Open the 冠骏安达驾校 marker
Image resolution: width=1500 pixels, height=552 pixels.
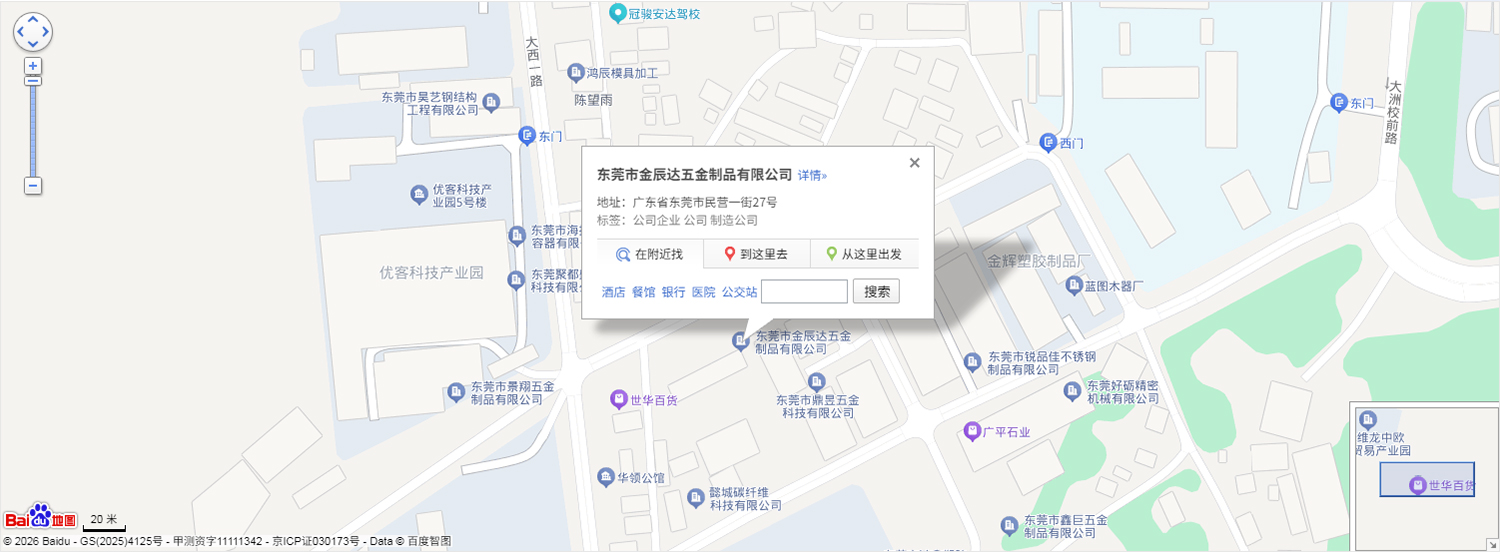click(x=618, y=13)
